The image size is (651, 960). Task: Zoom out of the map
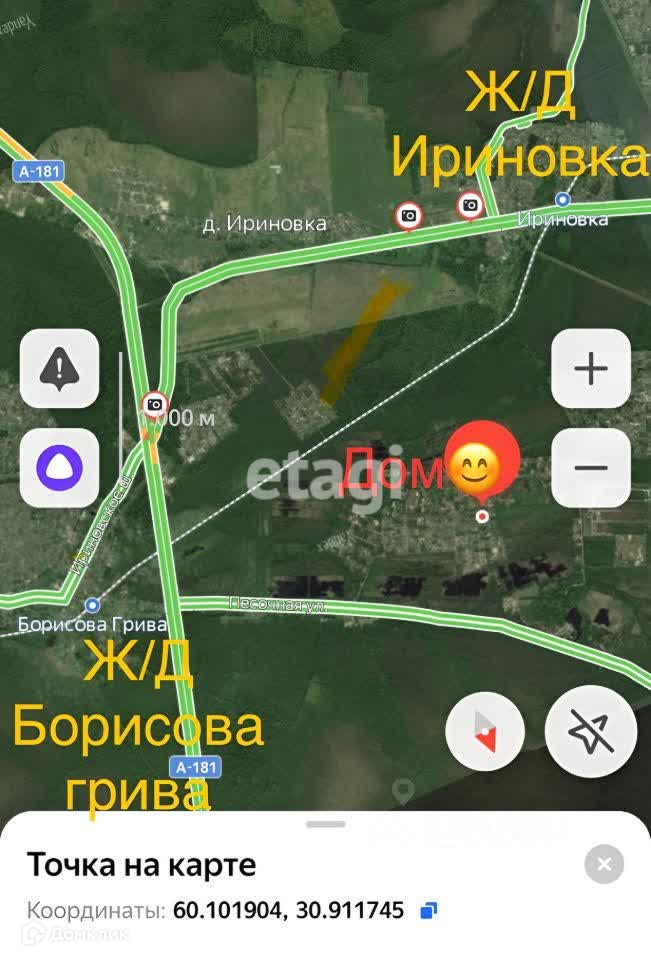point(591,466)
